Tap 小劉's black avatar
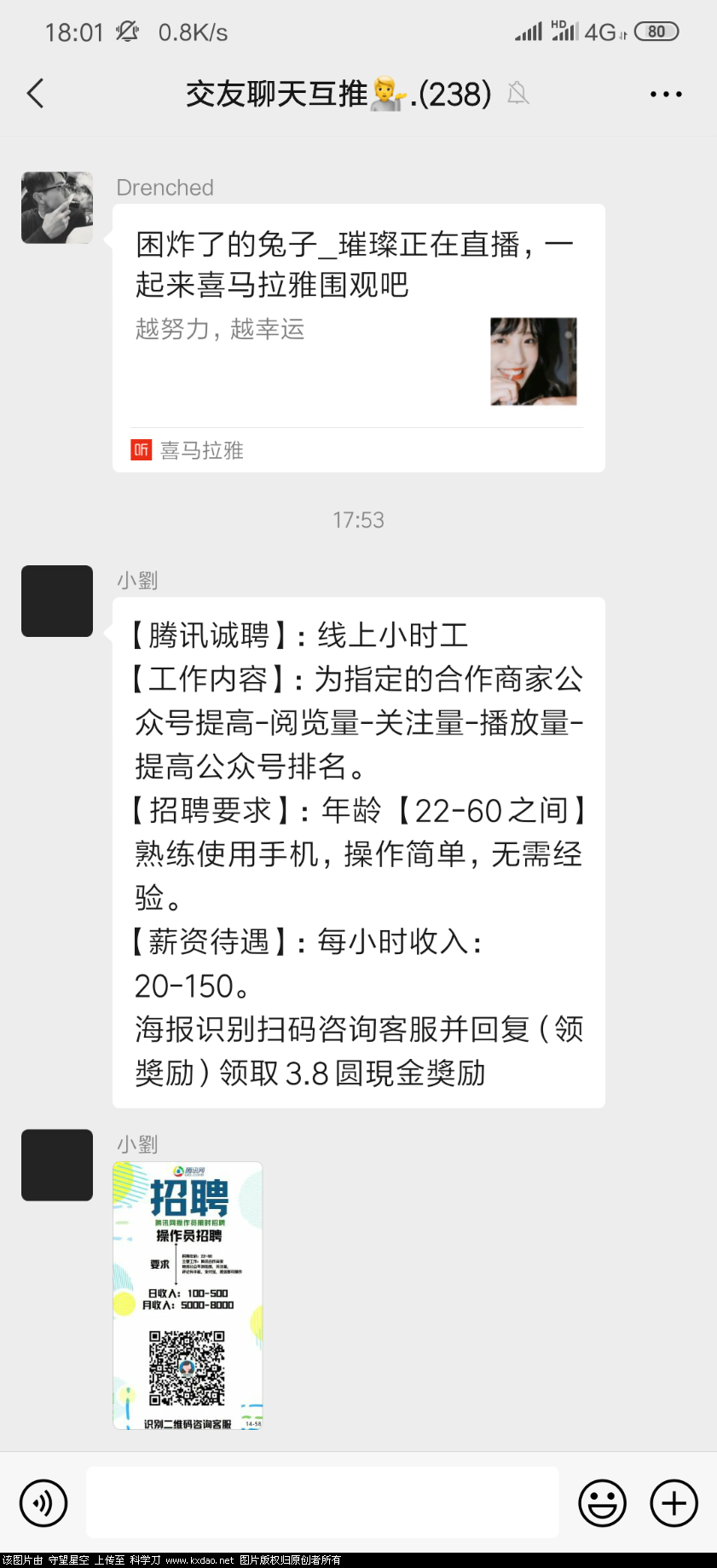The image size is (717, 1568). pyautogui.click(x=56, y=600)
